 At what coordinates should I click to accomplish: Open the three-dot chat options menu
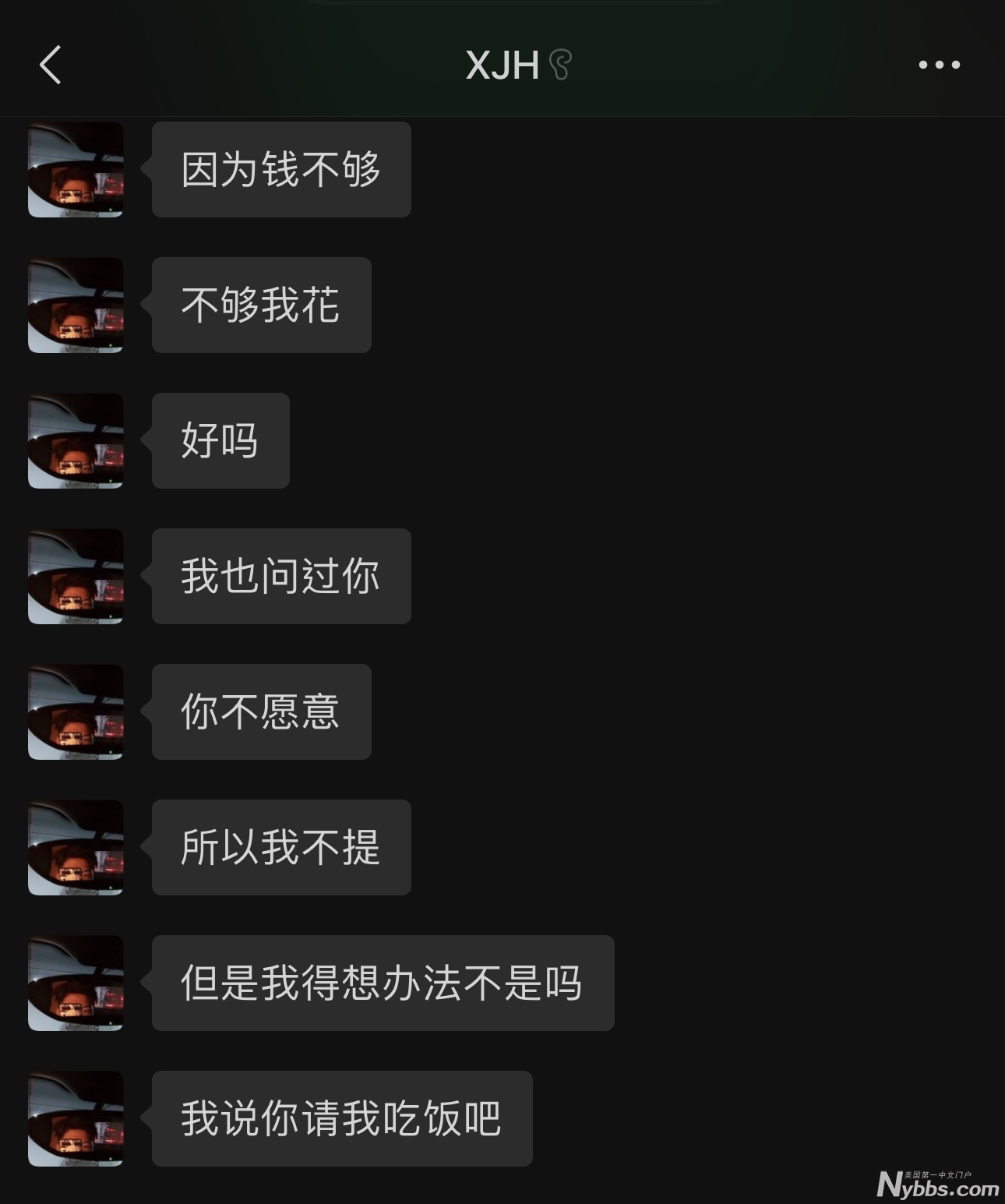pyautogui.click(x=939, y=65)
